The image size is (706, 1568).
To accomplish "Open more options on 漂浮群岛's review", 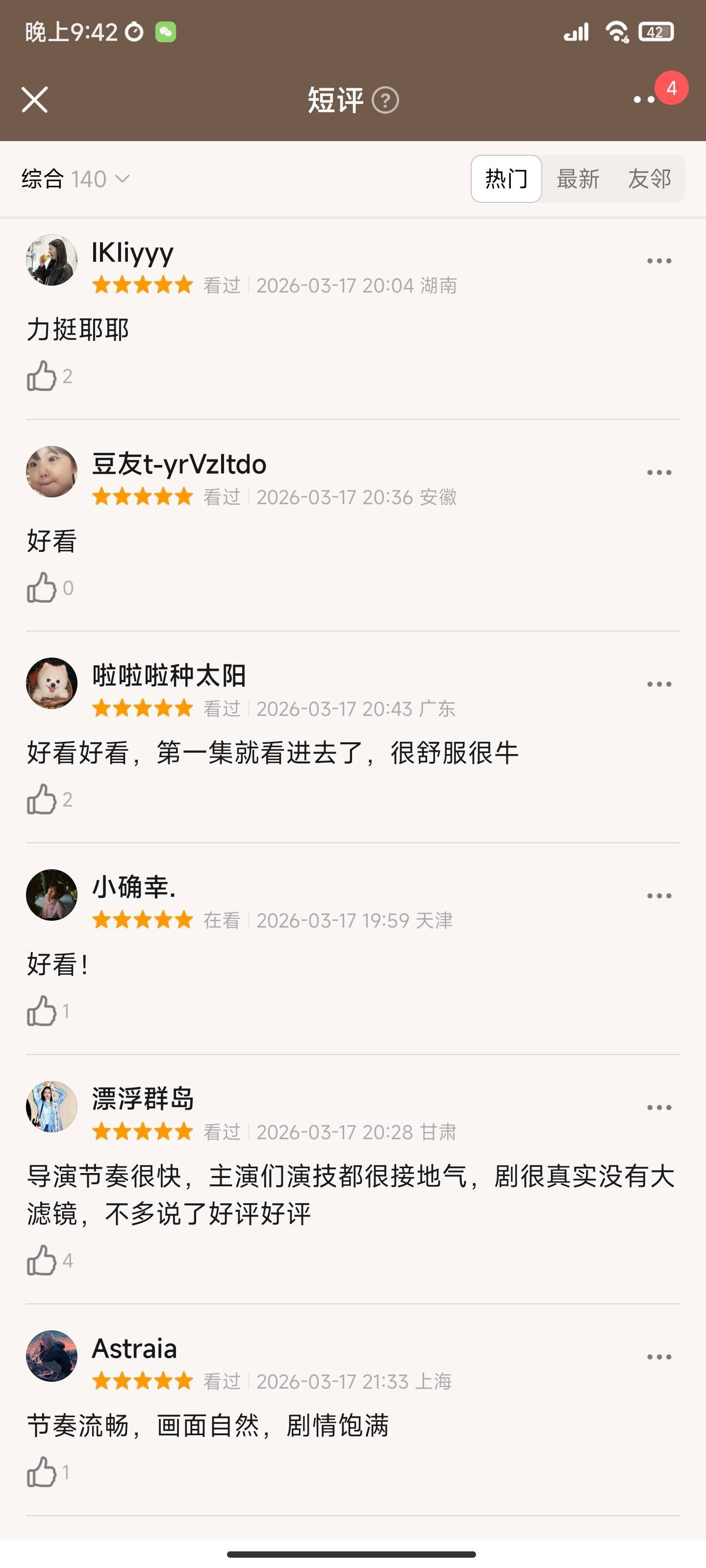I will click(x=659, y=1108).
